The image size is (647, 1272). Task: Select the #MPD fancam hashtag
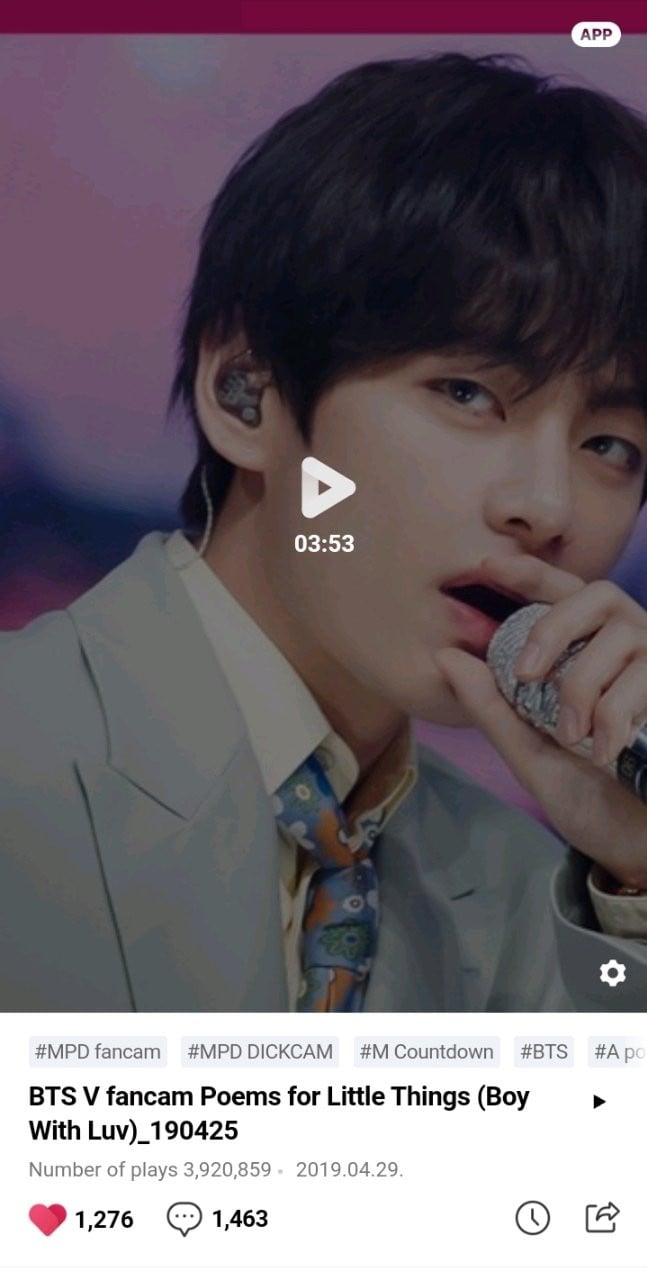(97, 1052)
